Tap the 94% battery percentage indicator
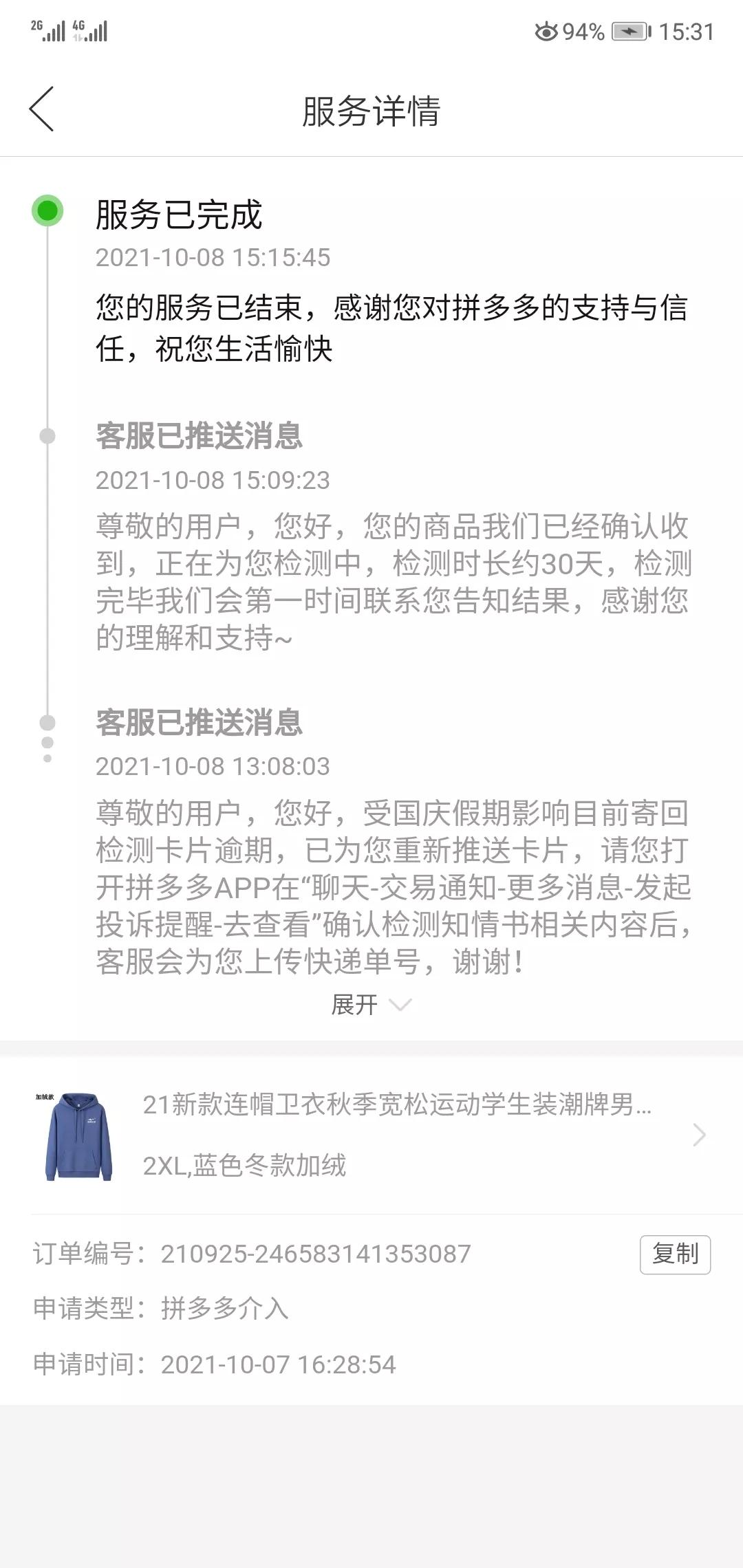The height and width of the screenshot is (1568, 743). click(583, 31)
